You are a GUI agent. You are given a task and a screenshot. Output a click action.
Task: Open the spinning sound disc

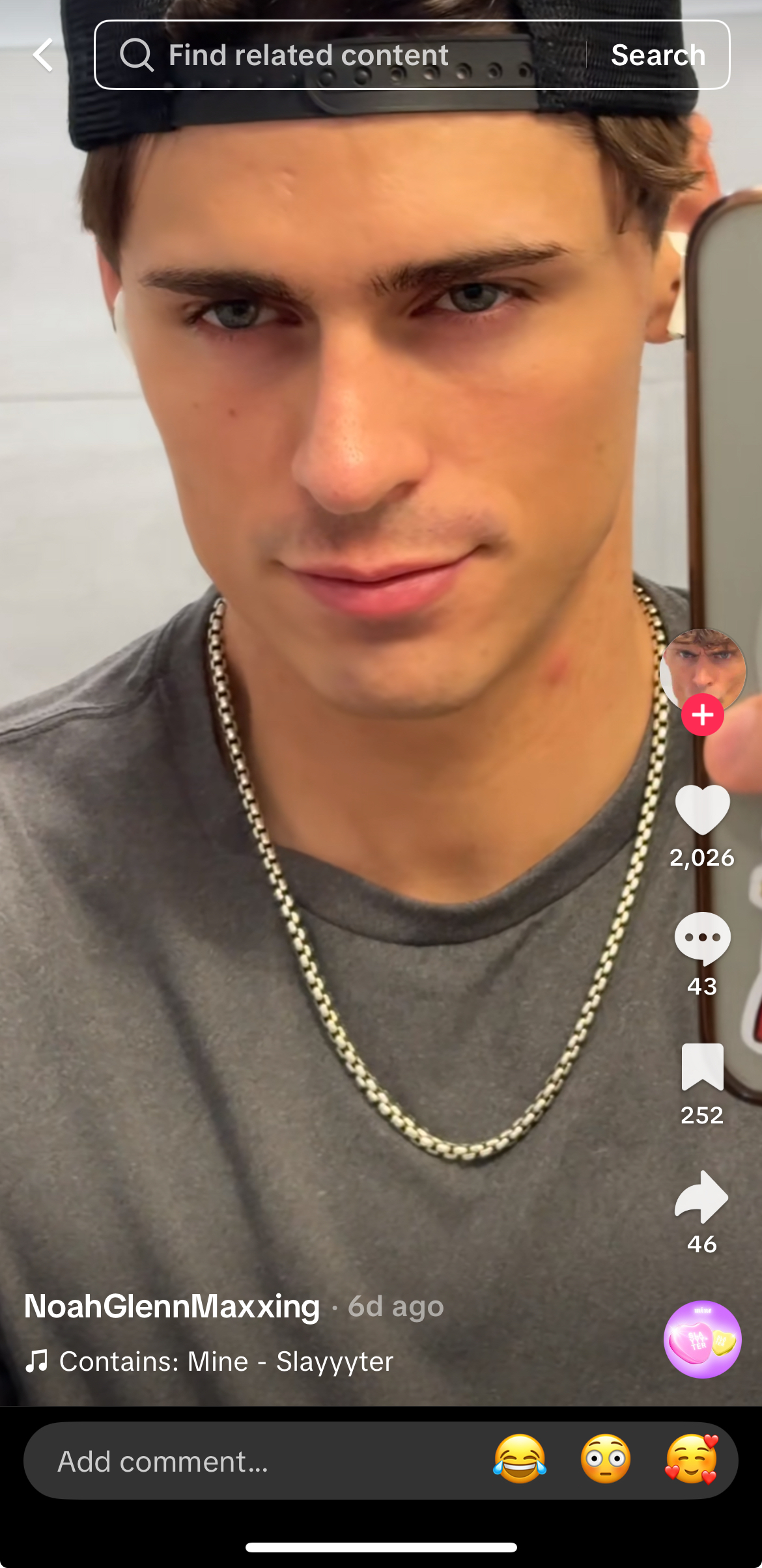(x=702, y=1339)
